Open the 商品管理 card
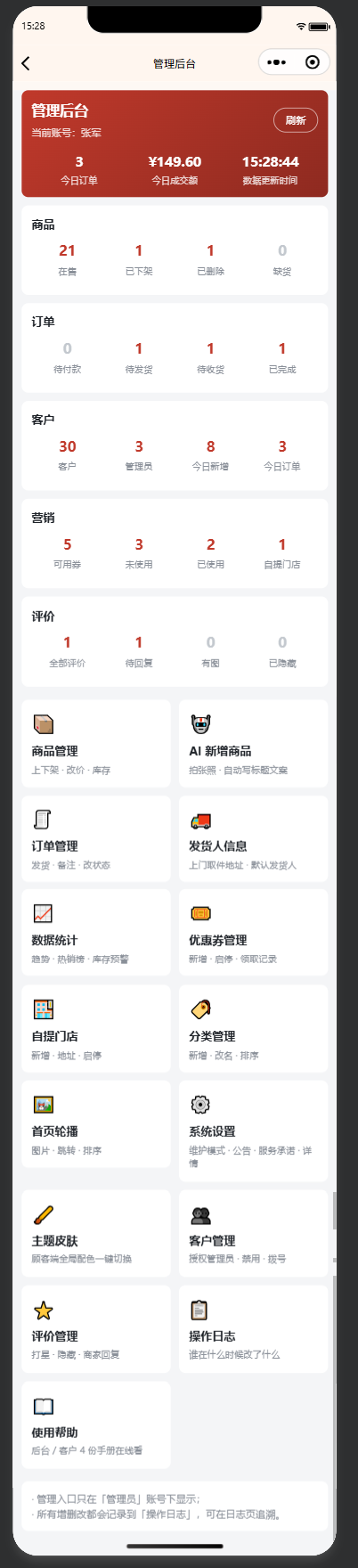 coord(96,744)
